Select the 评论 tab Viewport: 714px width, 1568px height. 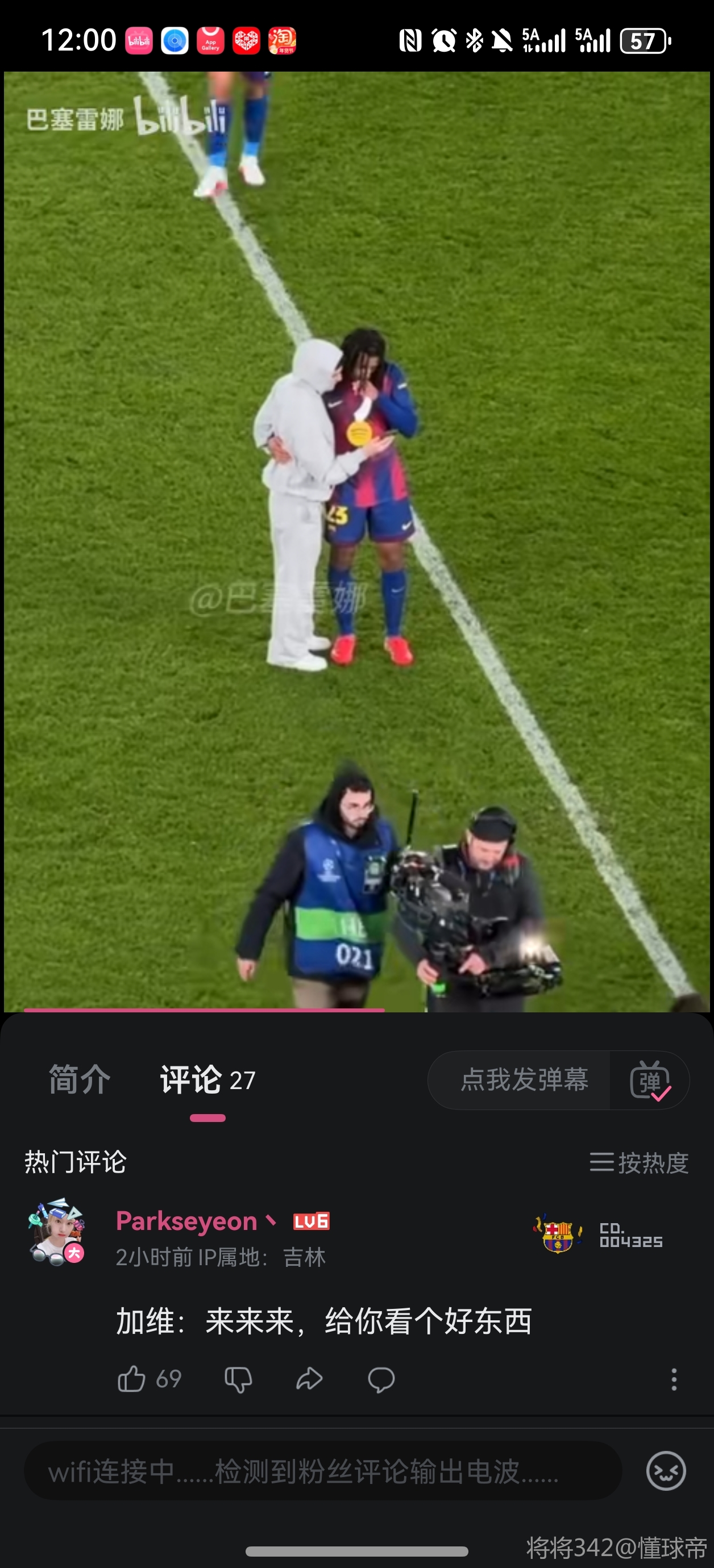[207, 1081]
